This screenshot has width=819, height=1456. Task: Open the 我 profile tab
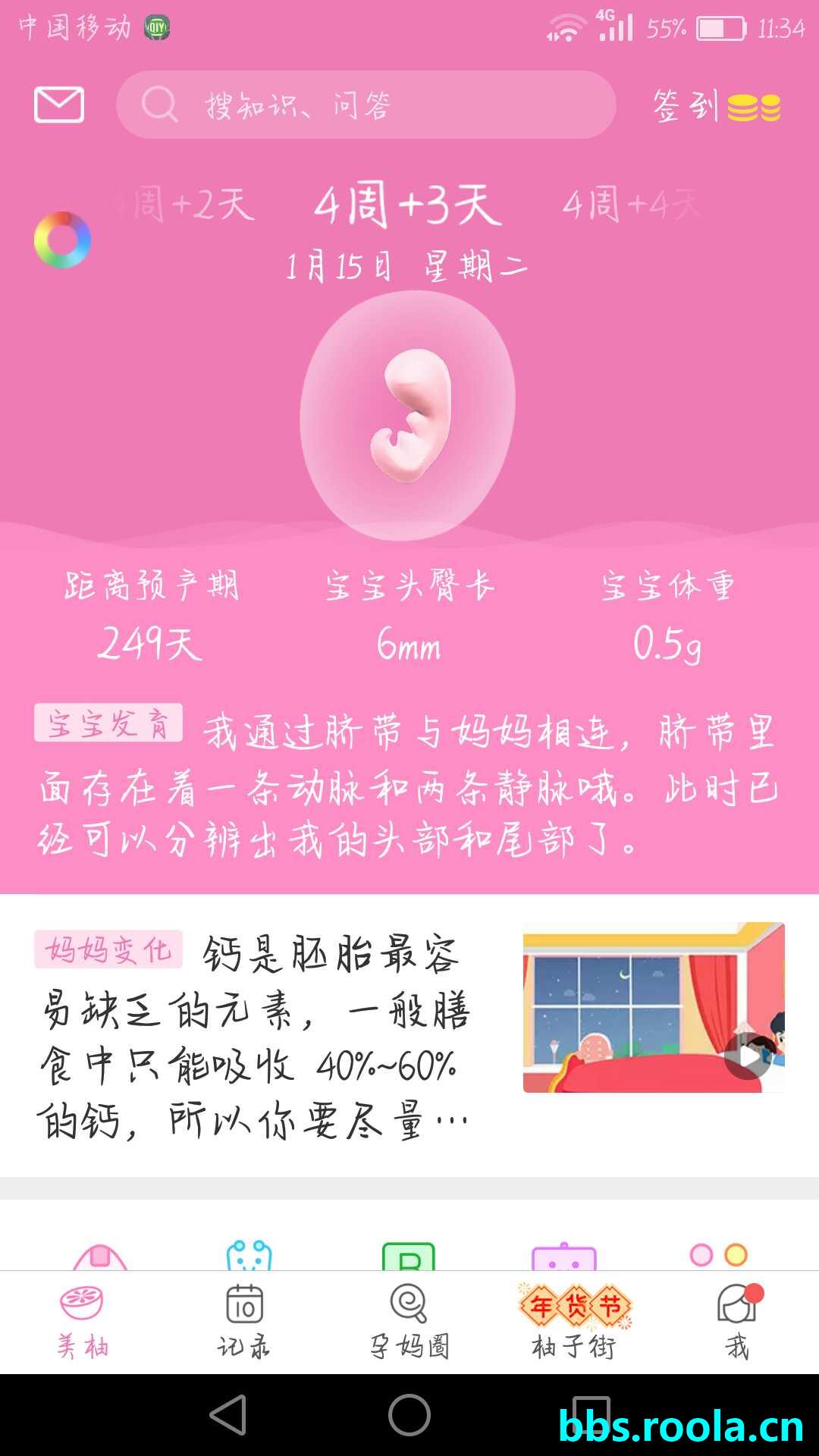coord(738,1323)
